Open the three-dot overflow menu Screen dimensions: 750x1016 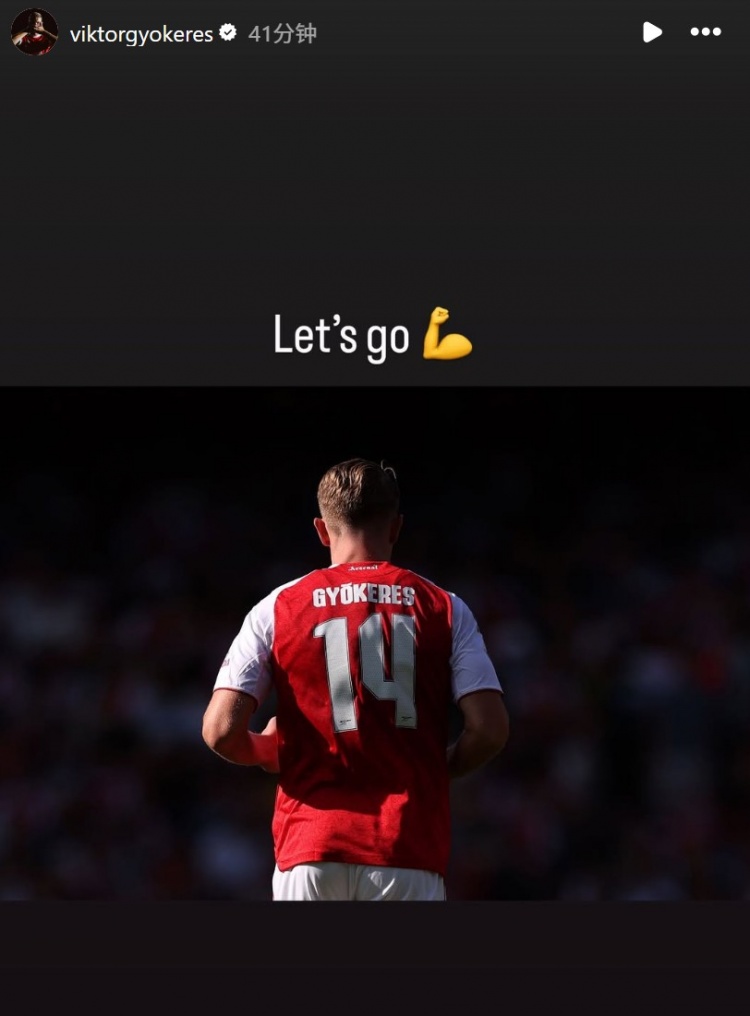(x=705, y=32)
